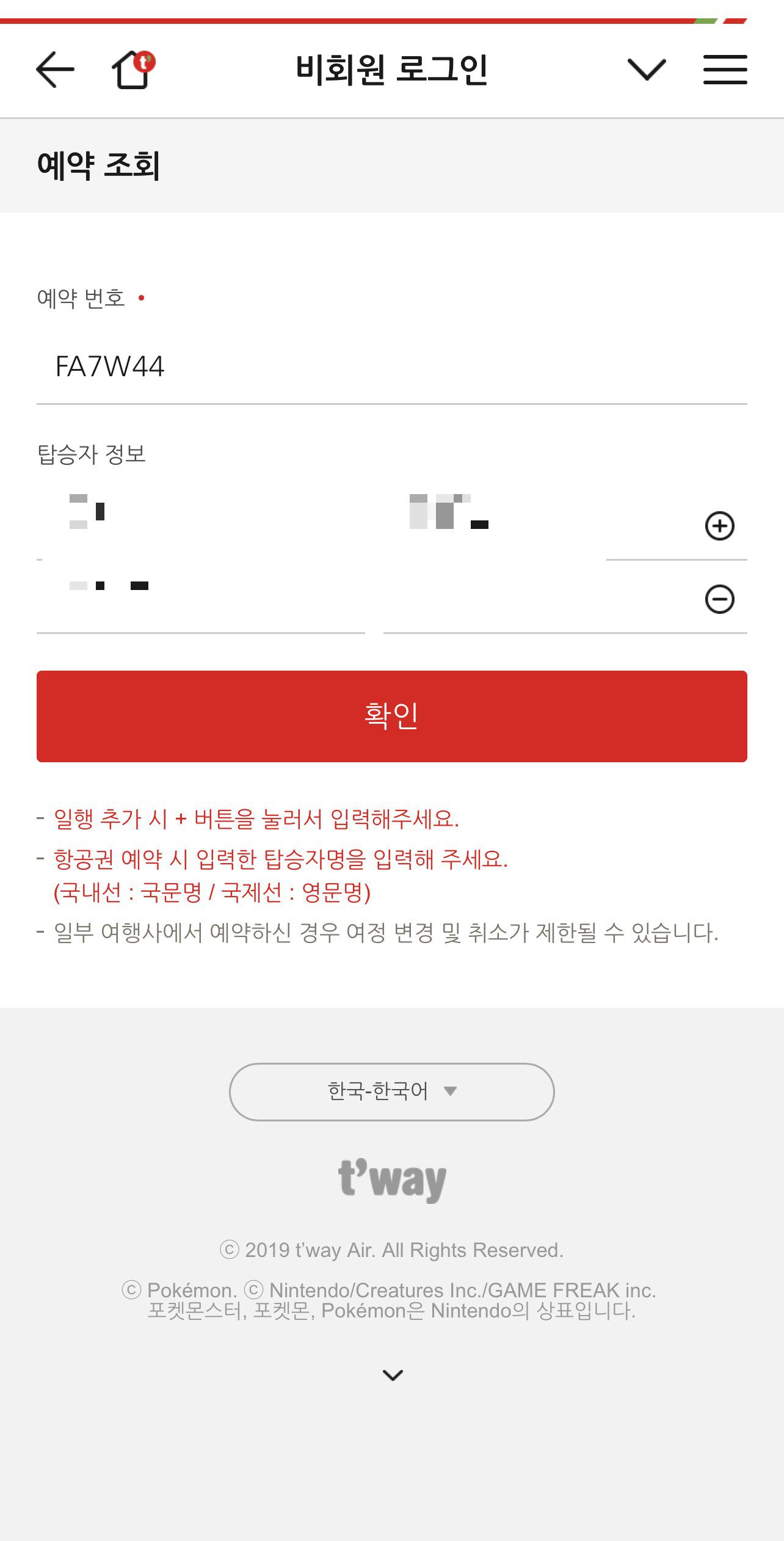Open the hamburger menu

[725, 69]
